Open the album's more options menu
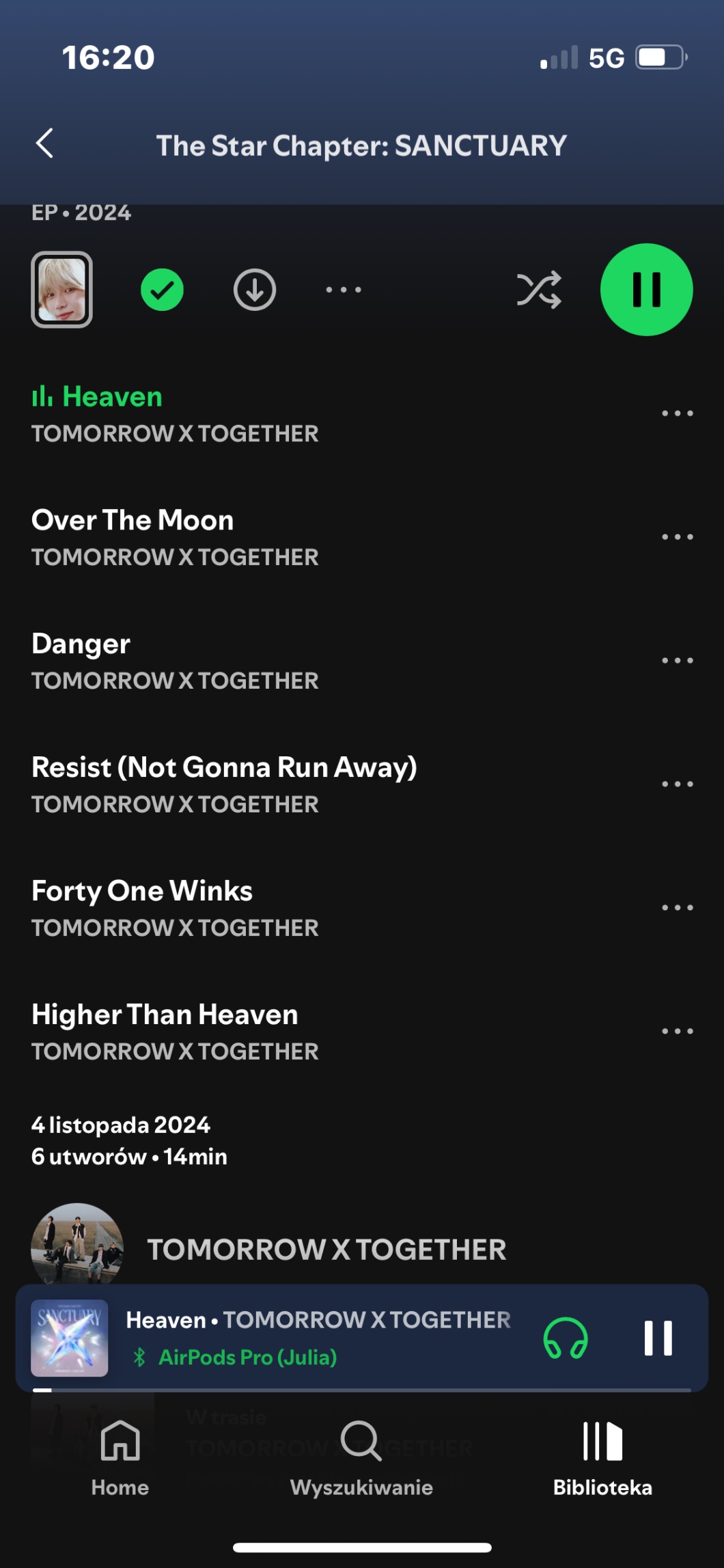724x1568 pixels. [x=344, y=290]
